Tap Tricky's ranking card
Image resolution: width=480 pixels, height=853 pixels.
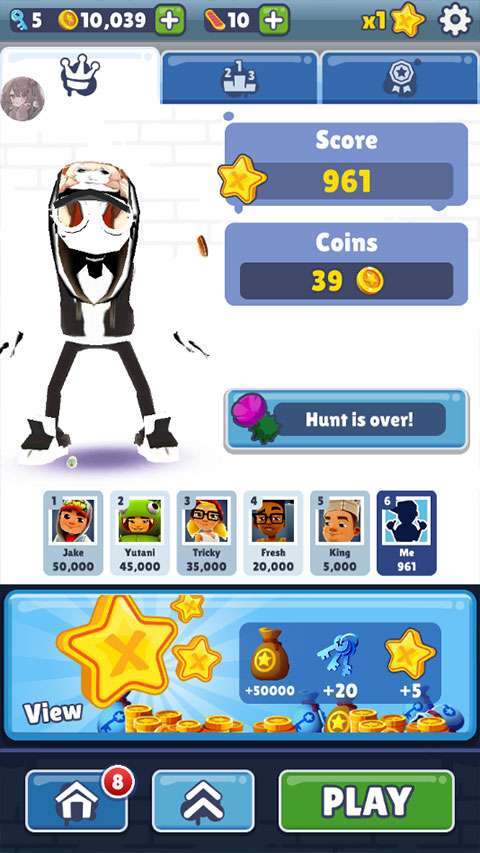tap(206, 533)
